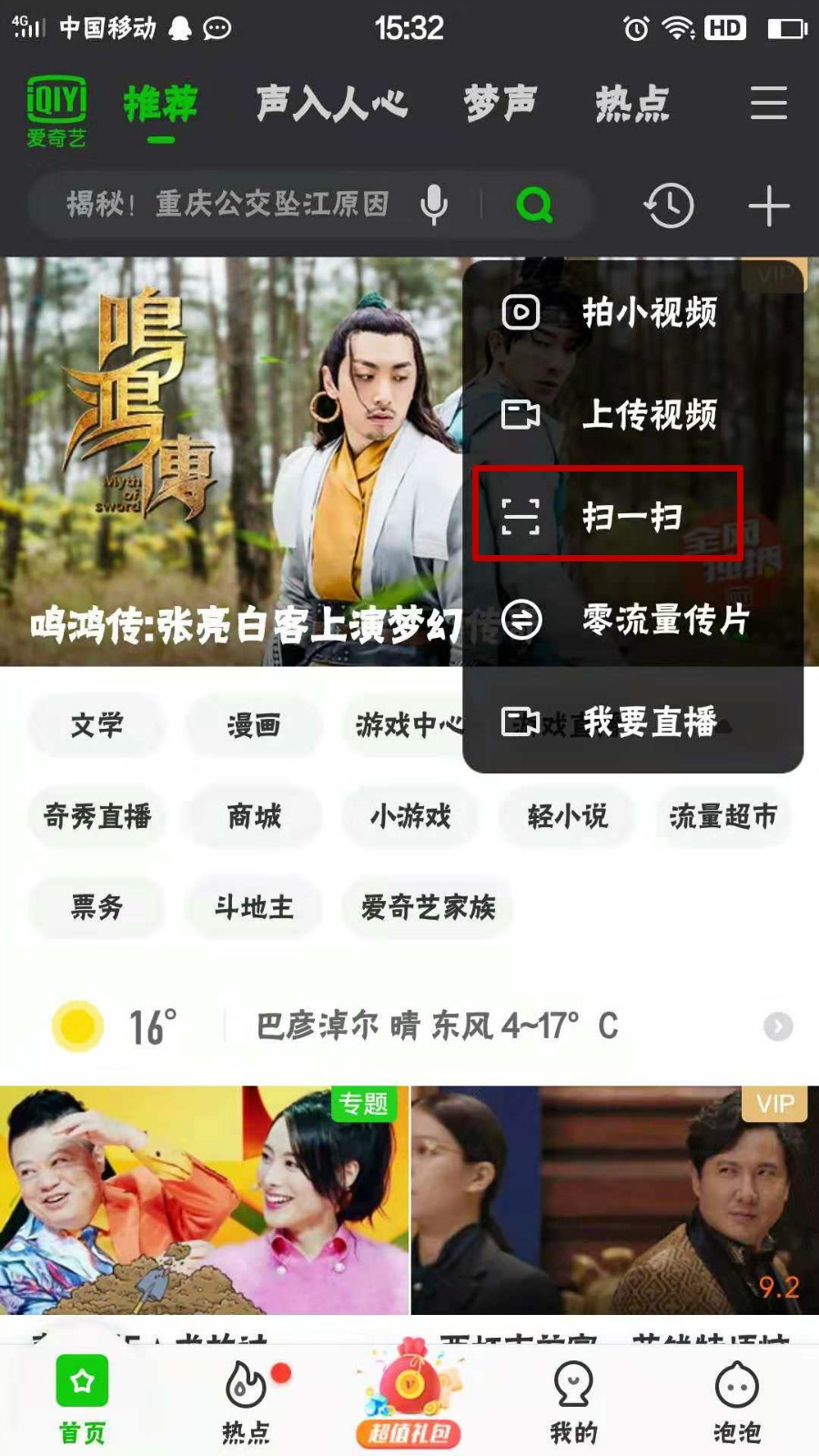Tap the microphone icon for voice search
The width and height of the screenshot is (819, 1456).
tap(432, 204)
